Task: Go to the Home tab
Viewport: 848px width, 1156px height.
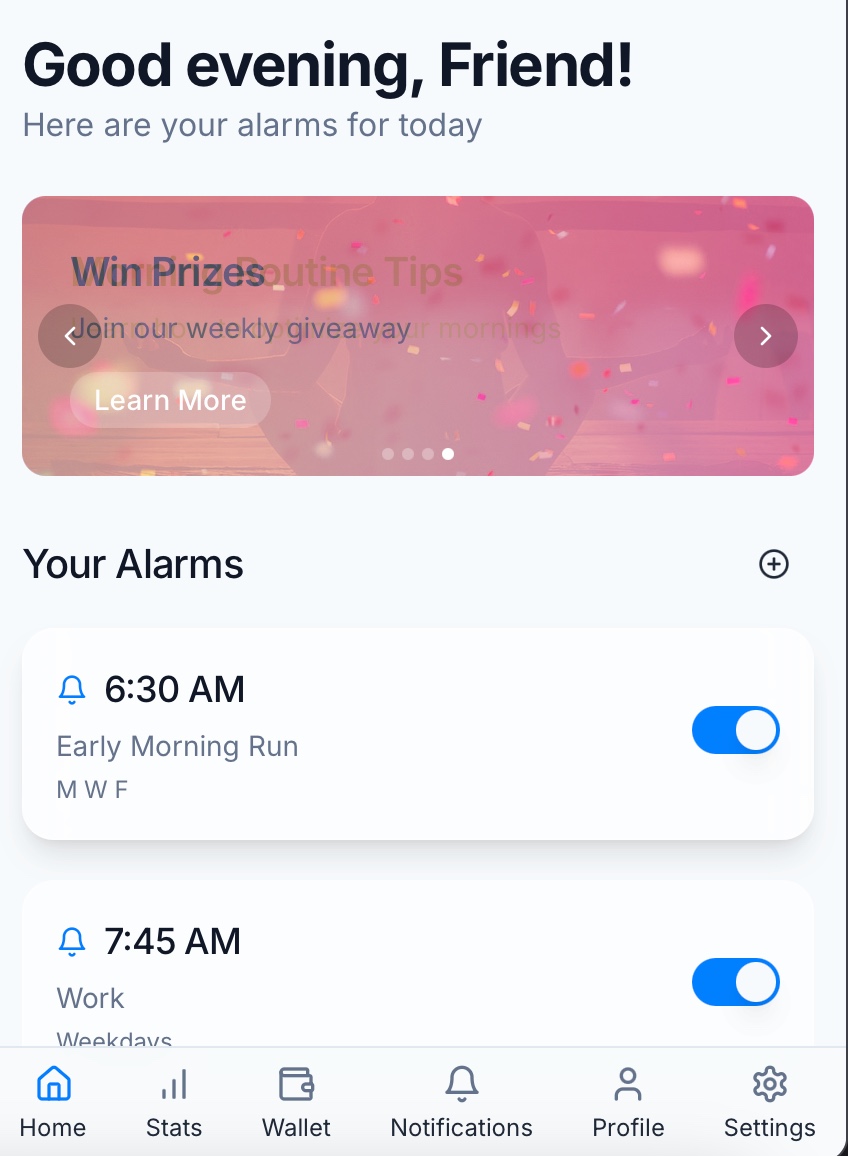Action: [53, 1102]
